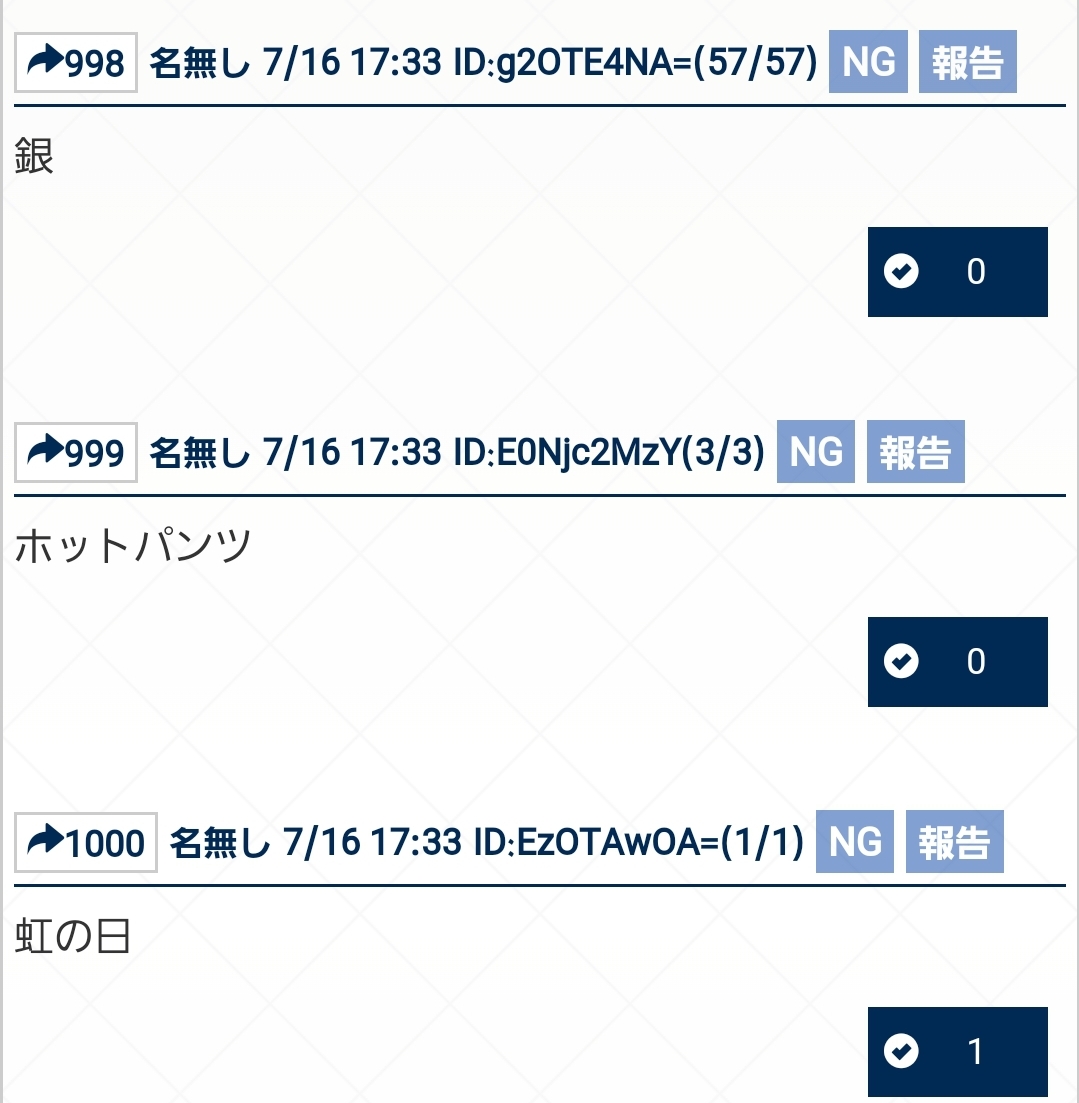Report post 998 via 報告
The height and width of the screenshot is (1103, 1079).
pyautogui.click(x=967, y=63)
